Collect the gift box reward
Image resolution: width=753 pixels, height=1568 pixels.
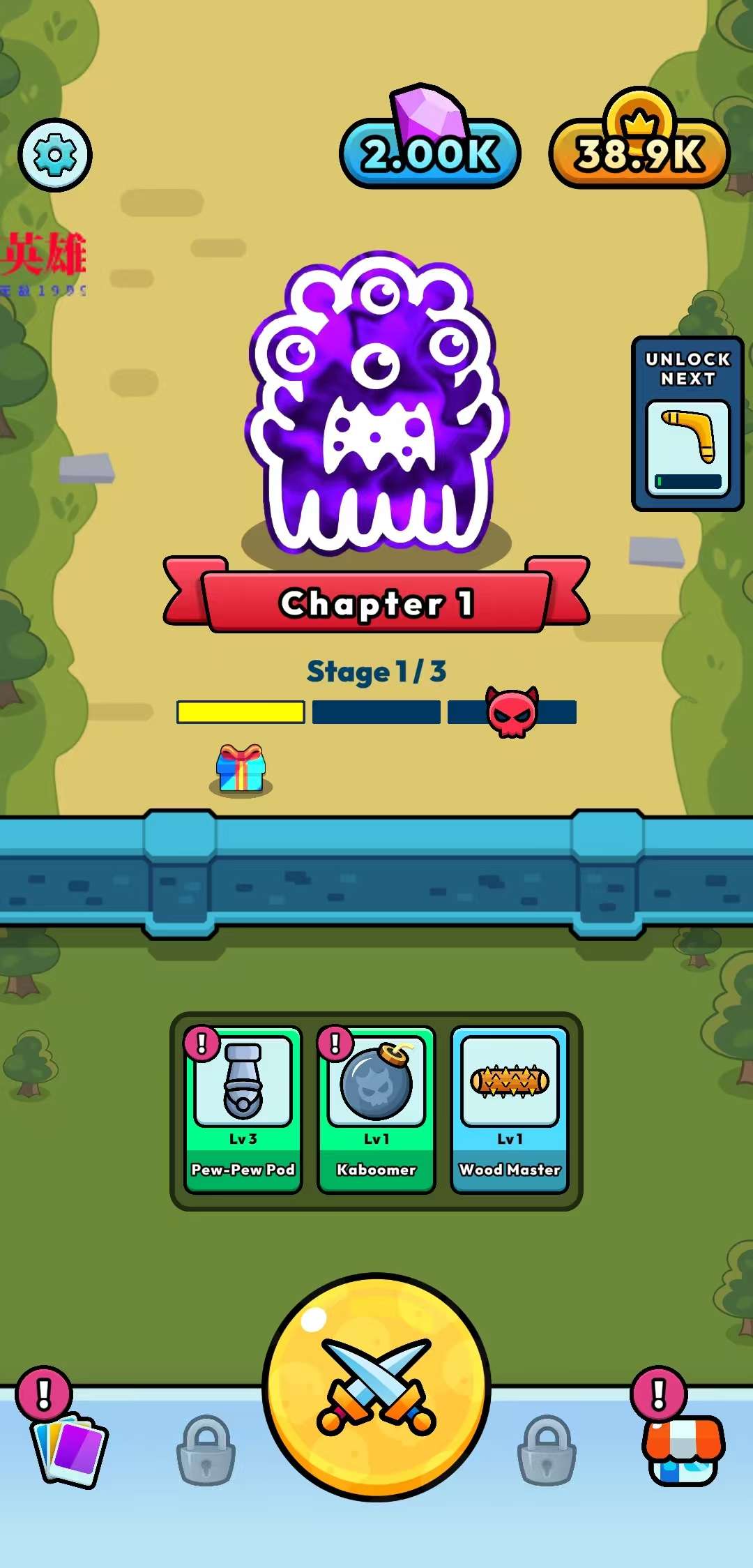click(x=241, y=769)
